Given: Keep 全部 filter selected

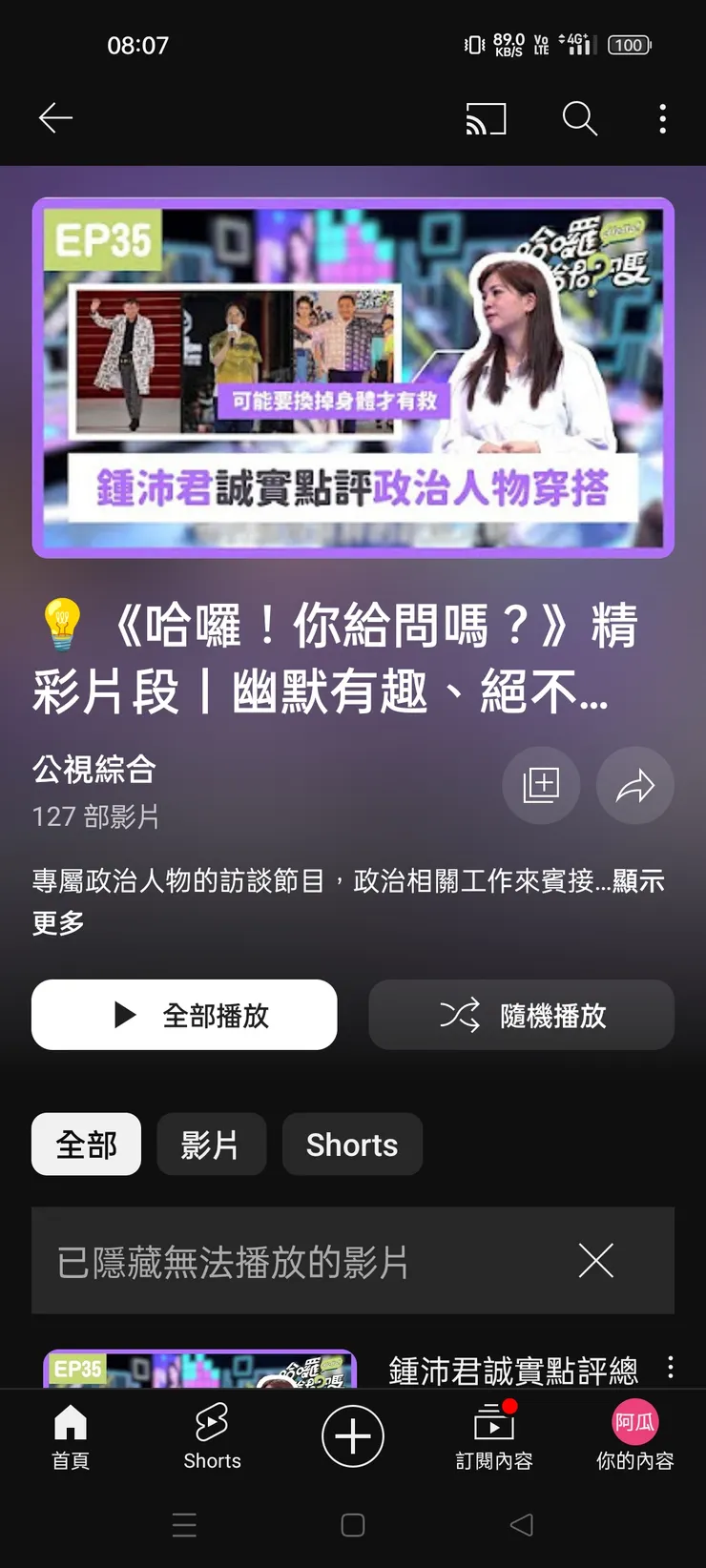Looking at the screenshot, I should point(86,1145).
